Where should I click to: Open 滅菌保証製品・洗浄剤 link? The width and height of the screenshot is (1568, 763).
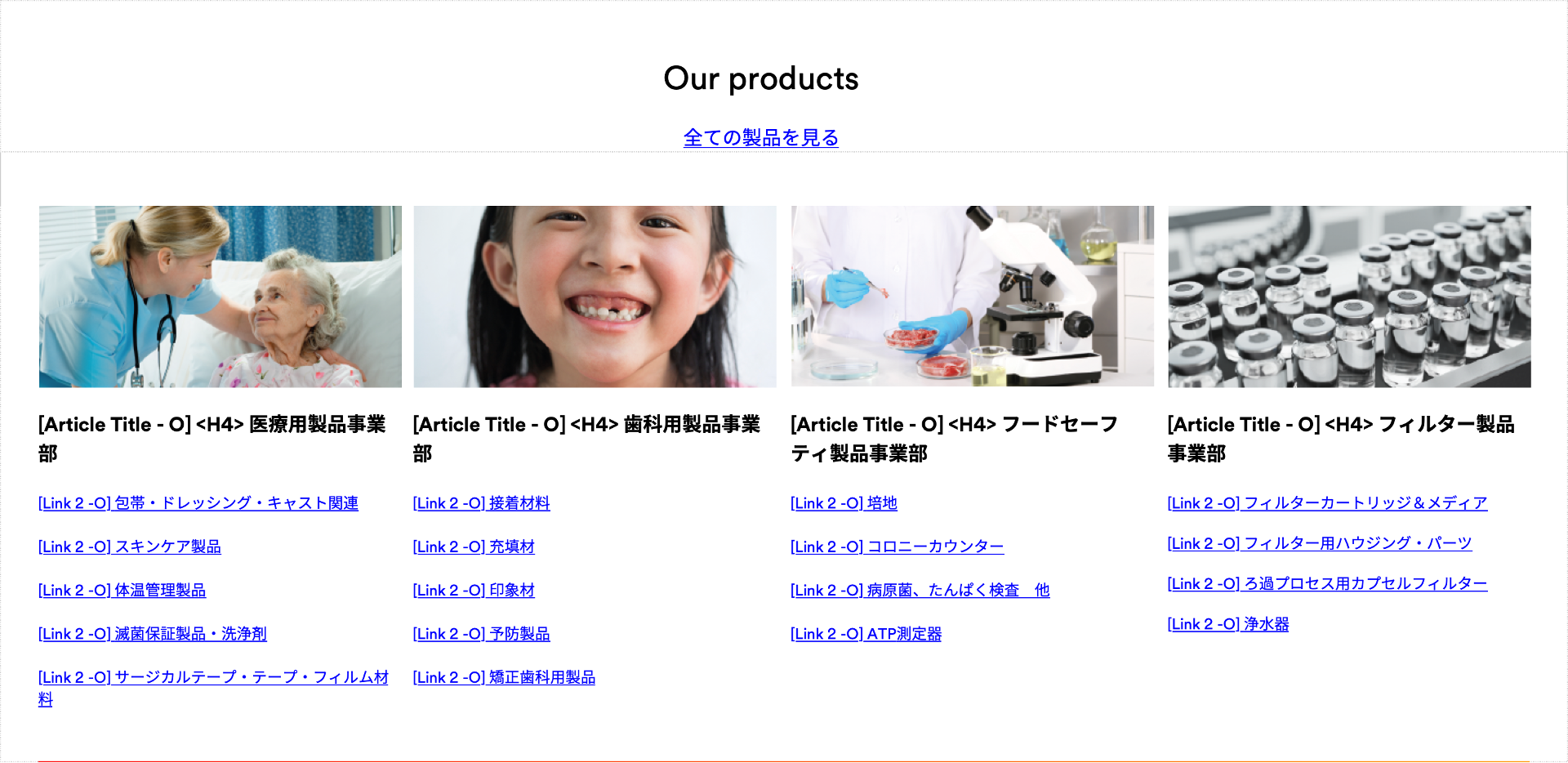[152, 633]
